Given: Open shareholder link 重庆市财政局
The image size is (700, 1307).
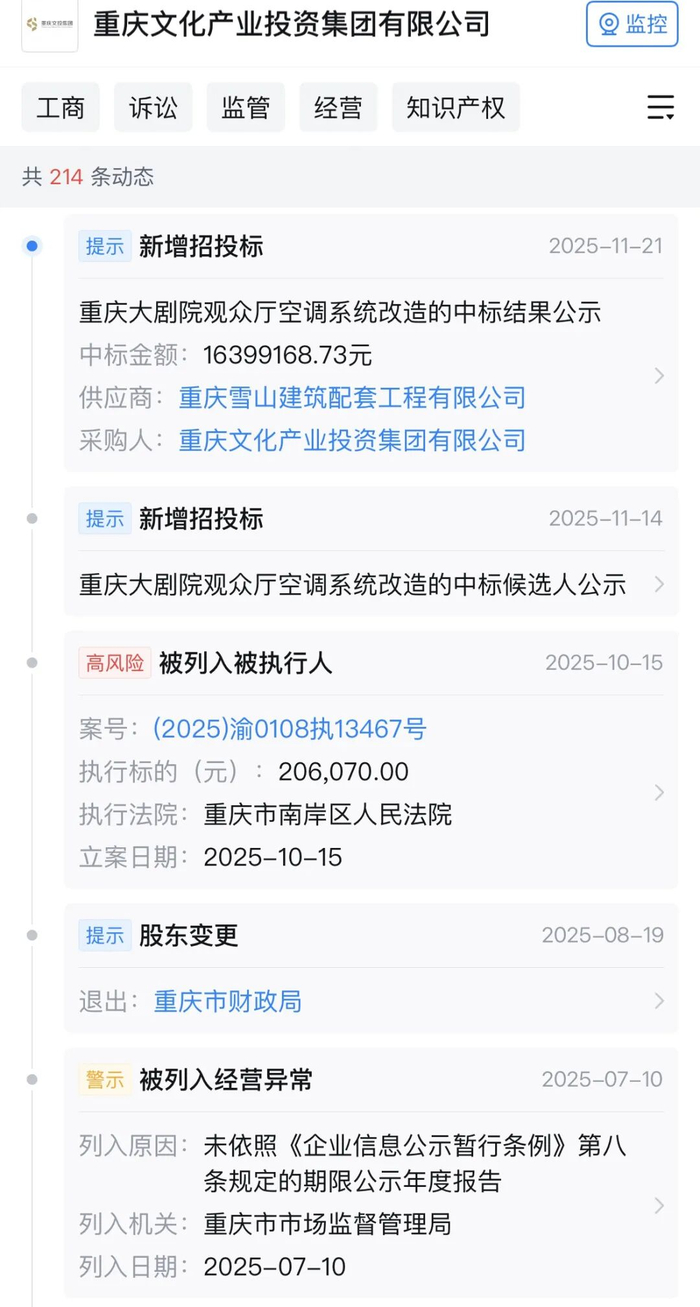Looking at the screenshot, I should [x=227, y=1001].
